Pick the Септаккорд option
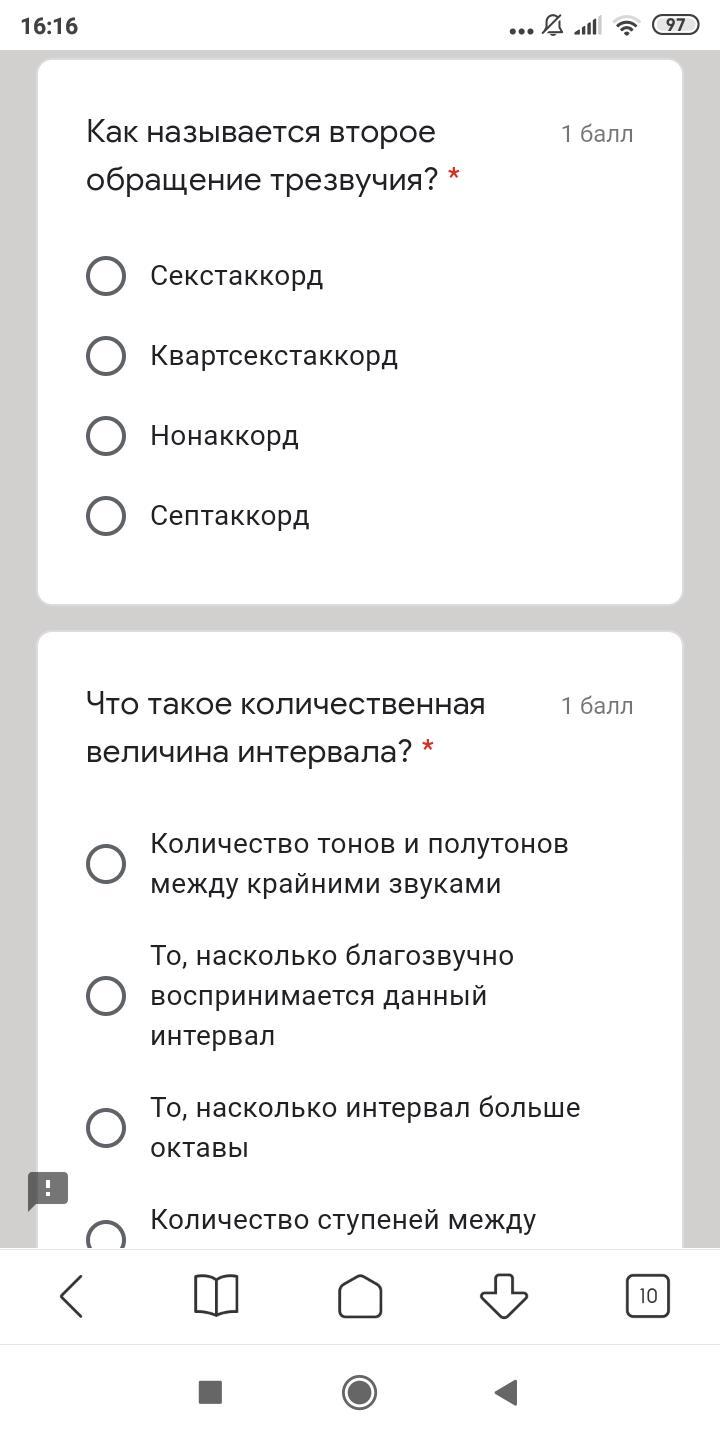Image resolution: width=720 pixels, height=1440 pixels. tap(106, 516)
